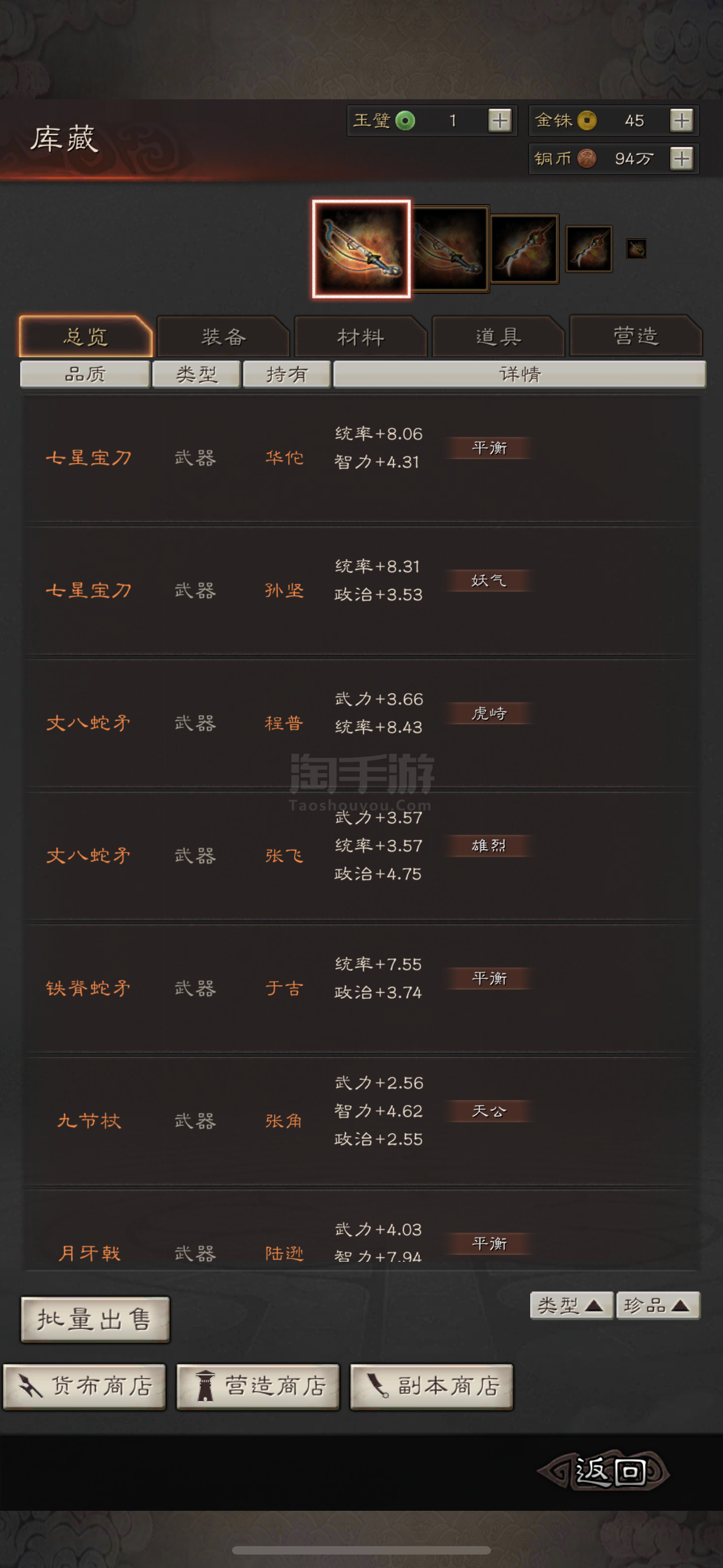Add more 金铢 with the plus button

pyautogui.click(x=681, y=121)
